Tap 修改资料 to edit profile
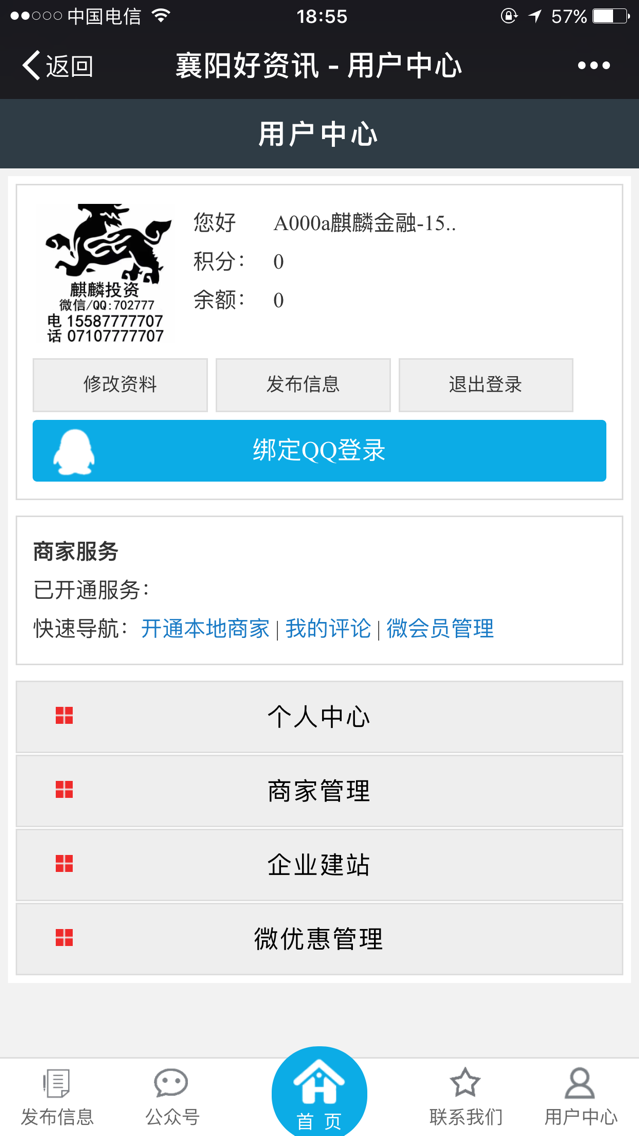 coord(120,385)
